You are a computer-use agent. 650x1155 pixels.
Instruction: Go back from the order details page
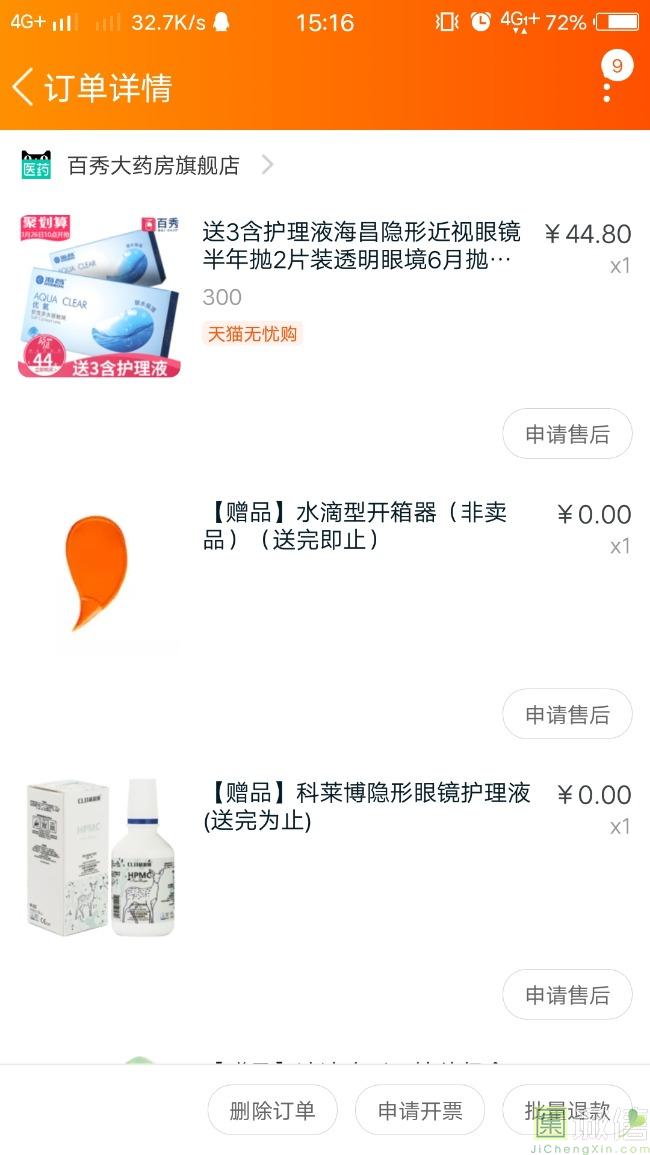(x=24, y=87)
